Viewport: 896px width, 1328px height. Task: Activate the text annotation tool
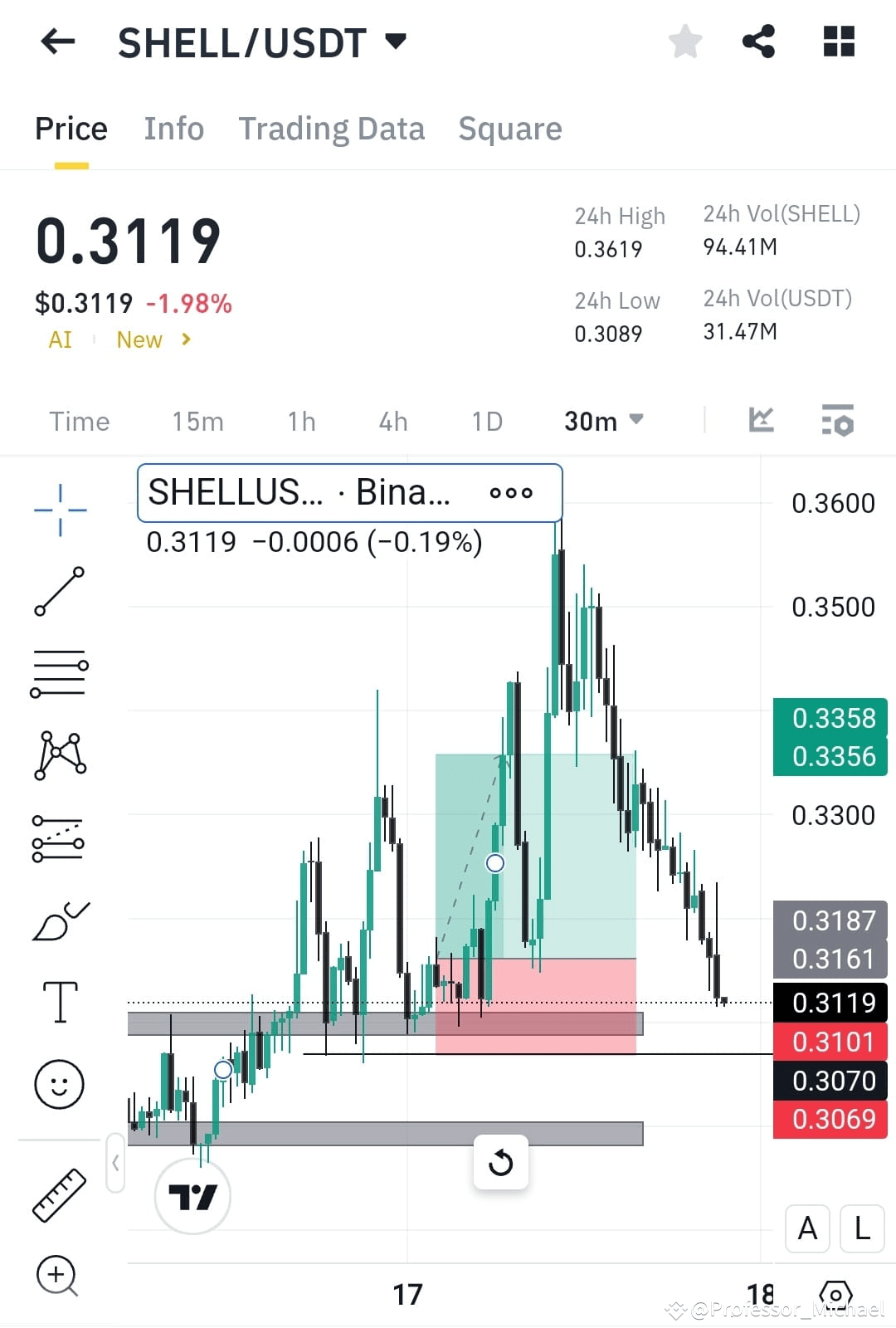pyautogui.click(x=60, y=1002)
